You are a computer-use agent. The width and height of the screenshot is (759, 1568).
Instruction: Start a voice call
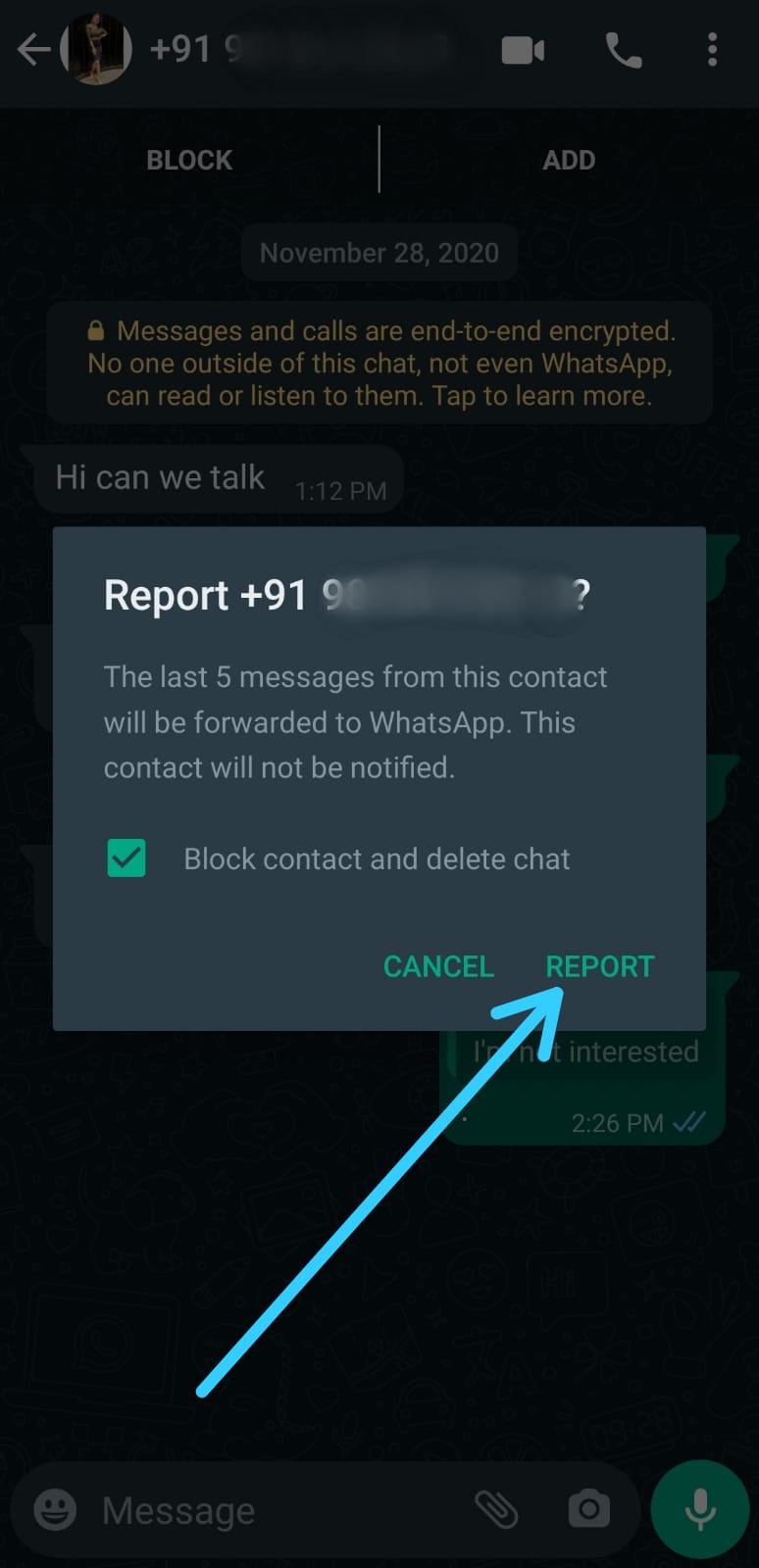624,50
